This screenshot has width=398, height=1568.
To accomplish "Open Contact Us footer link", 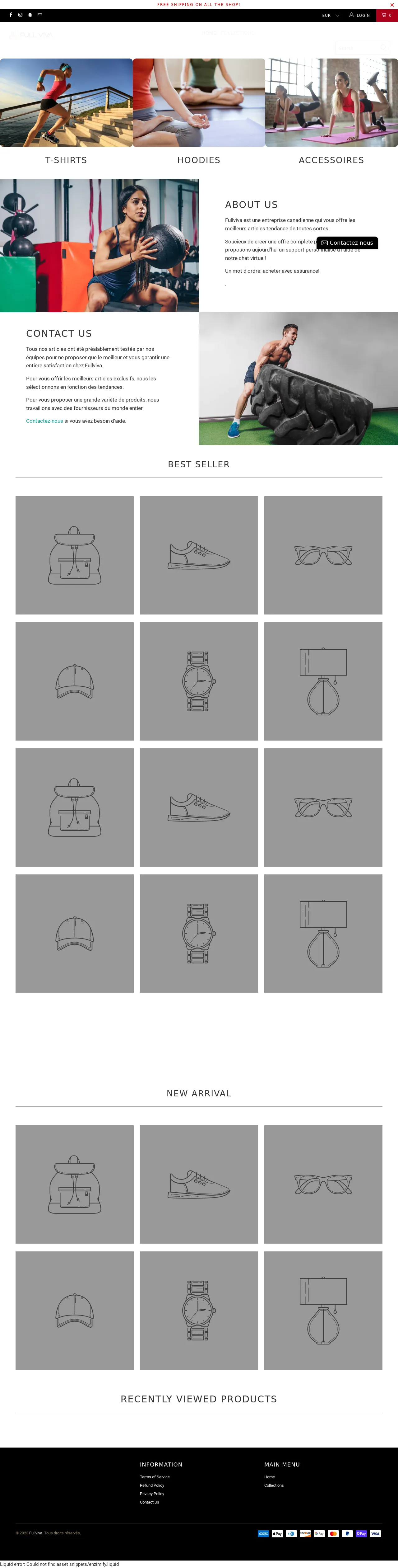I will [x=150, y=1502].
